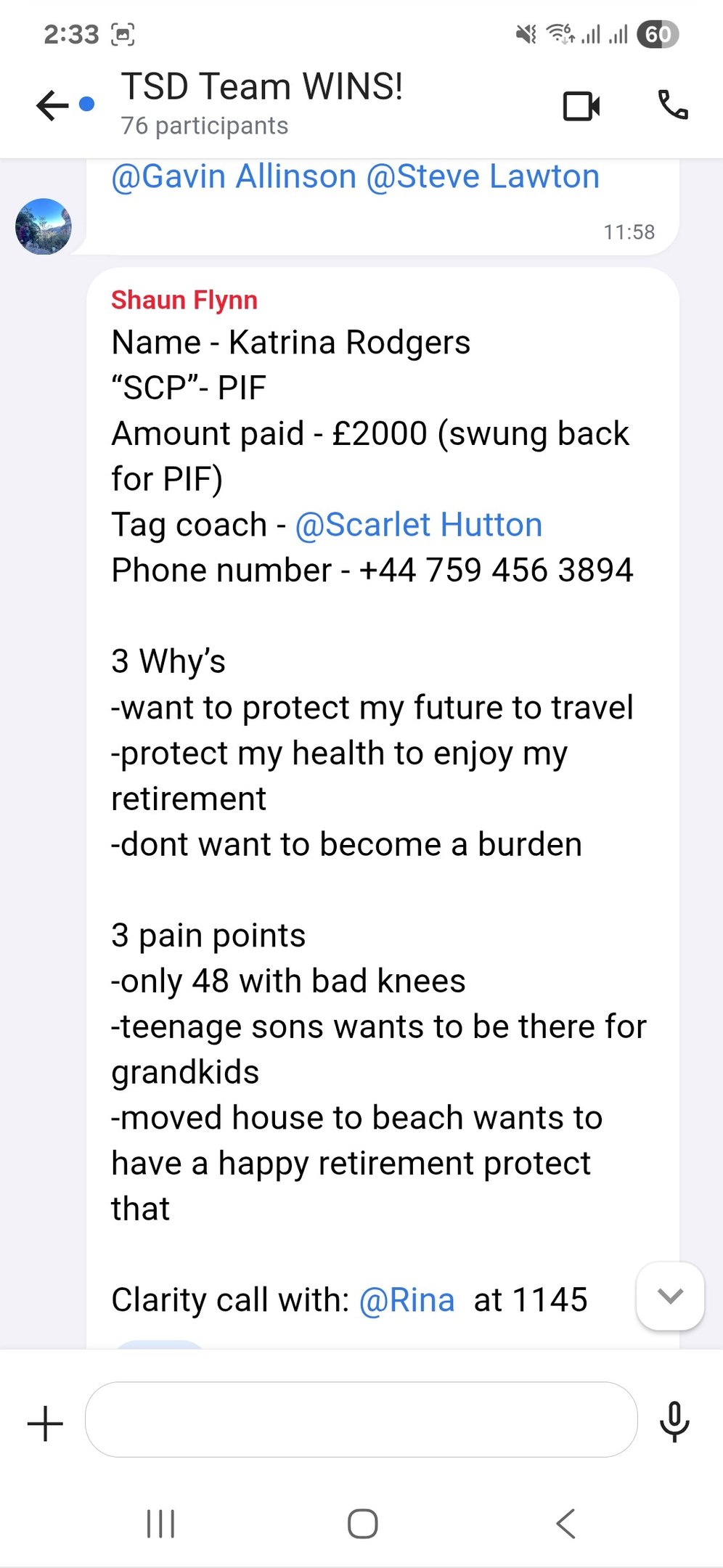The image size is (723, 1568).
Task: Tap the sender's profile picture
Action: (x=44, y=226)
